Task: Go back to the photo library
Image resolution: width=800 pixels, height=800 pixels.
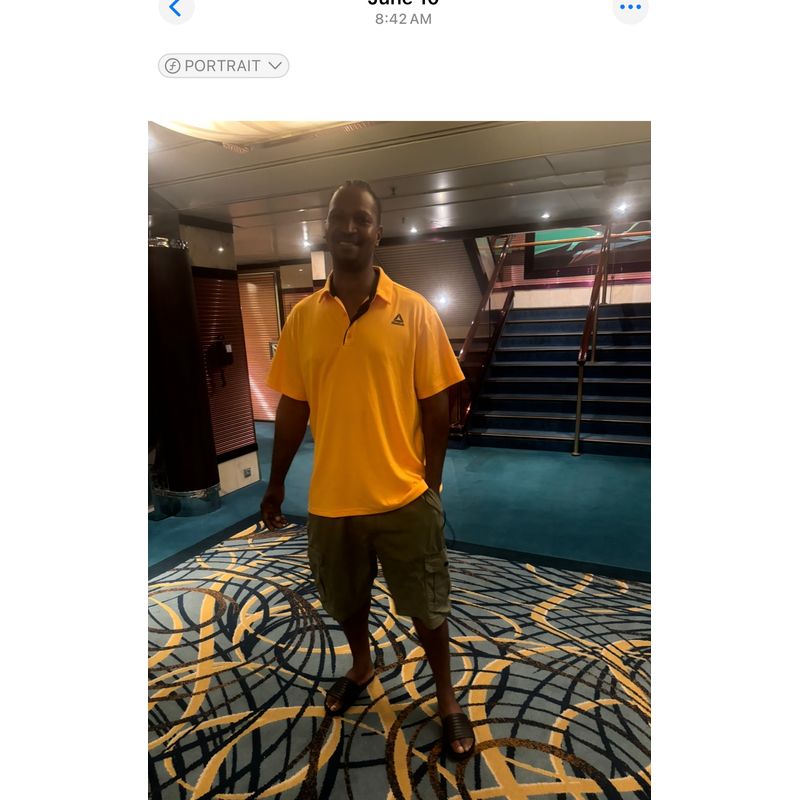Action: point(176,8)
